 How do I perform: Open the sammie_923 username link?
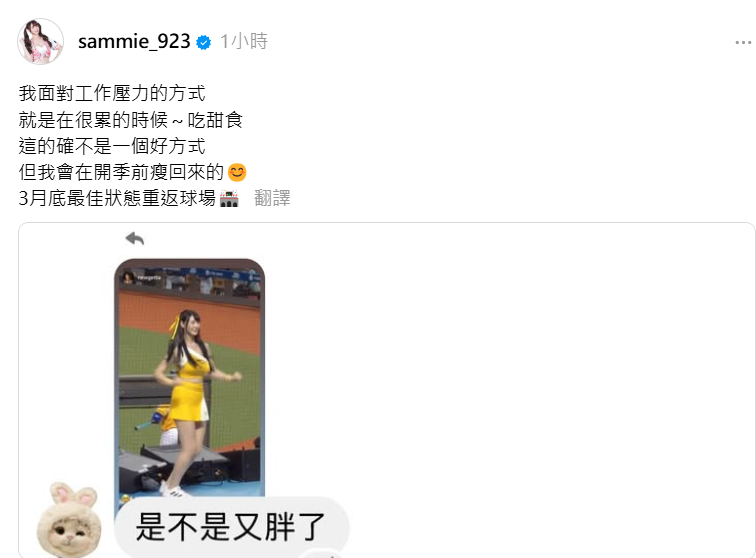point(133,42)
